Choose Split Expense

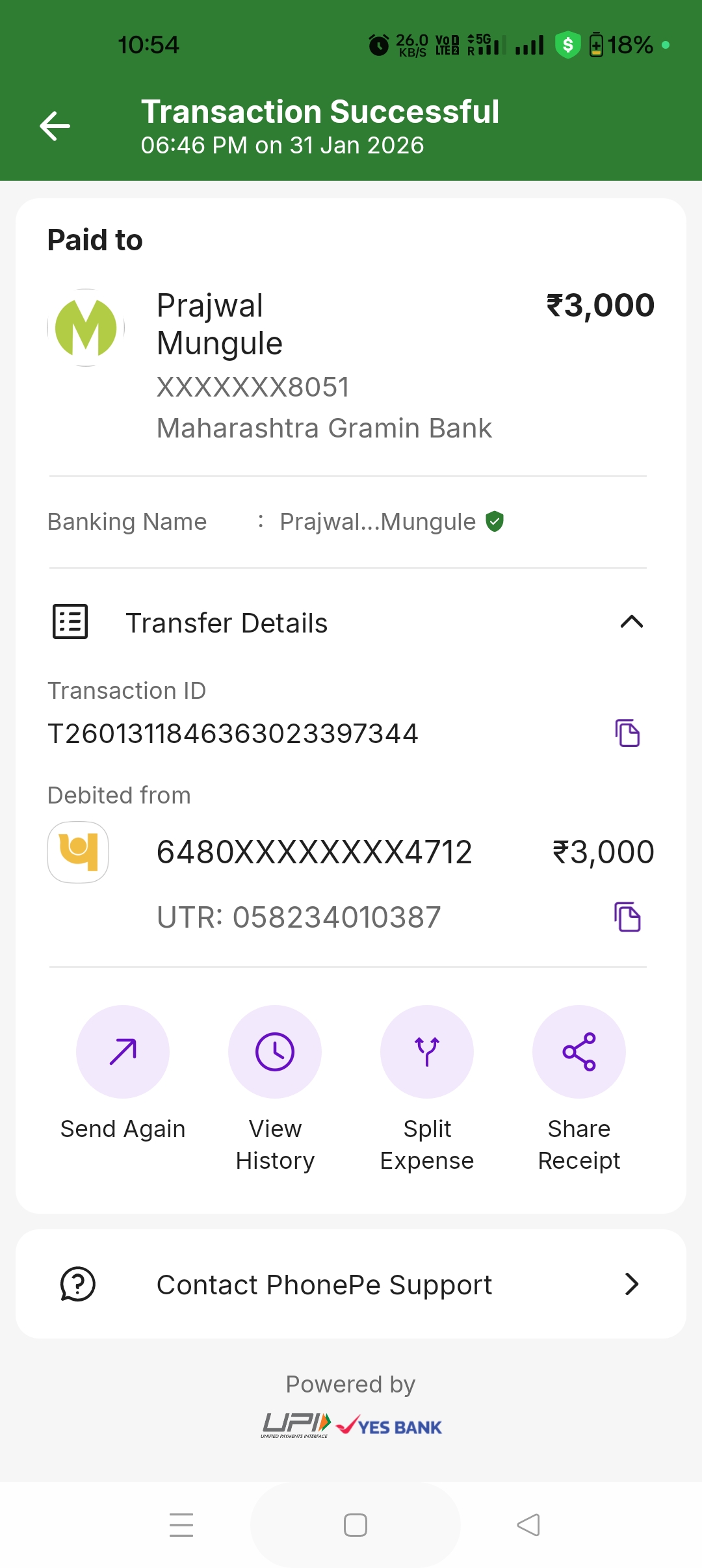point(427,1052)
